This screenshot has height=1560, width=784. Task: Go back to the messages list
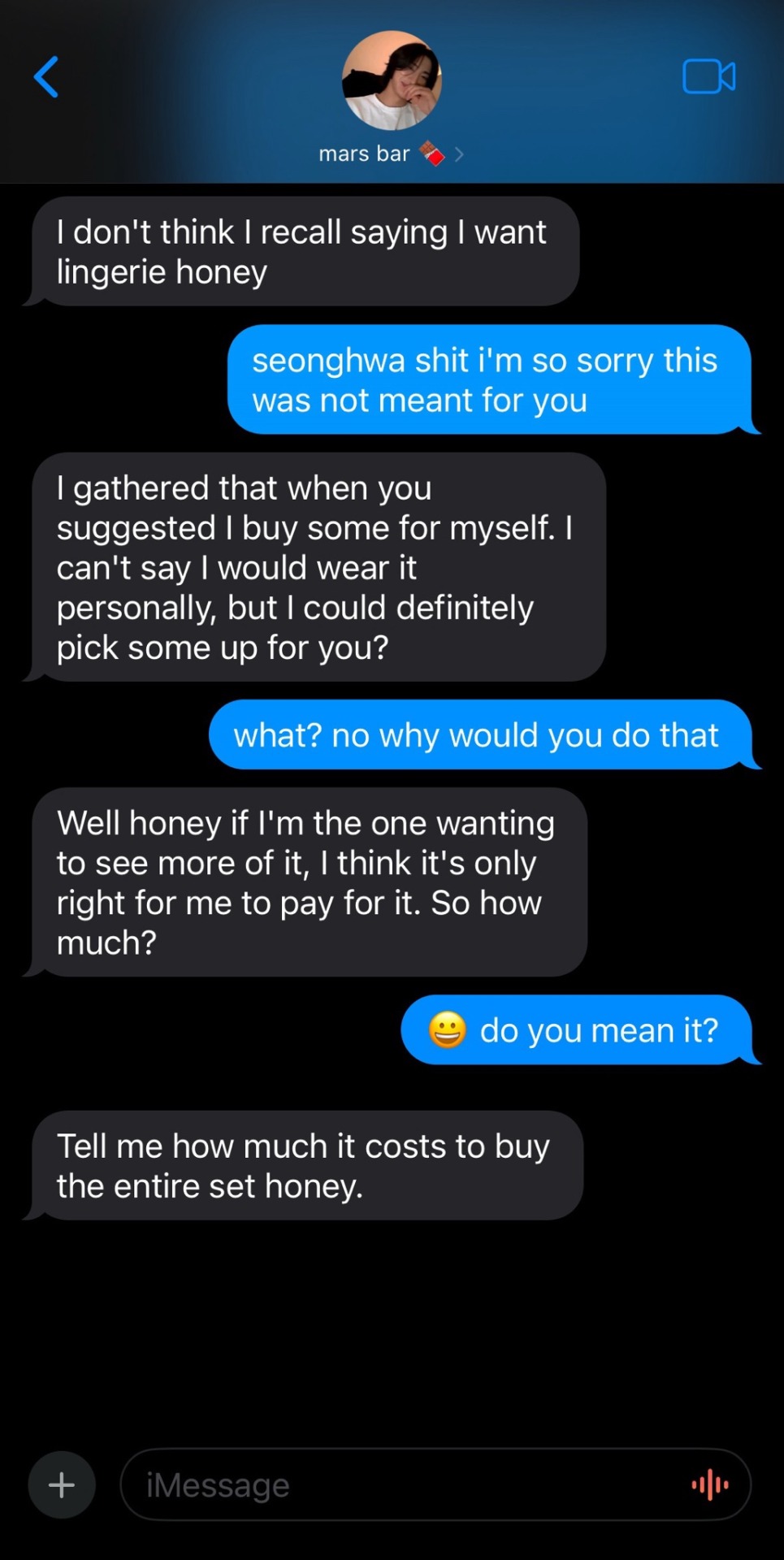[46, 77]
